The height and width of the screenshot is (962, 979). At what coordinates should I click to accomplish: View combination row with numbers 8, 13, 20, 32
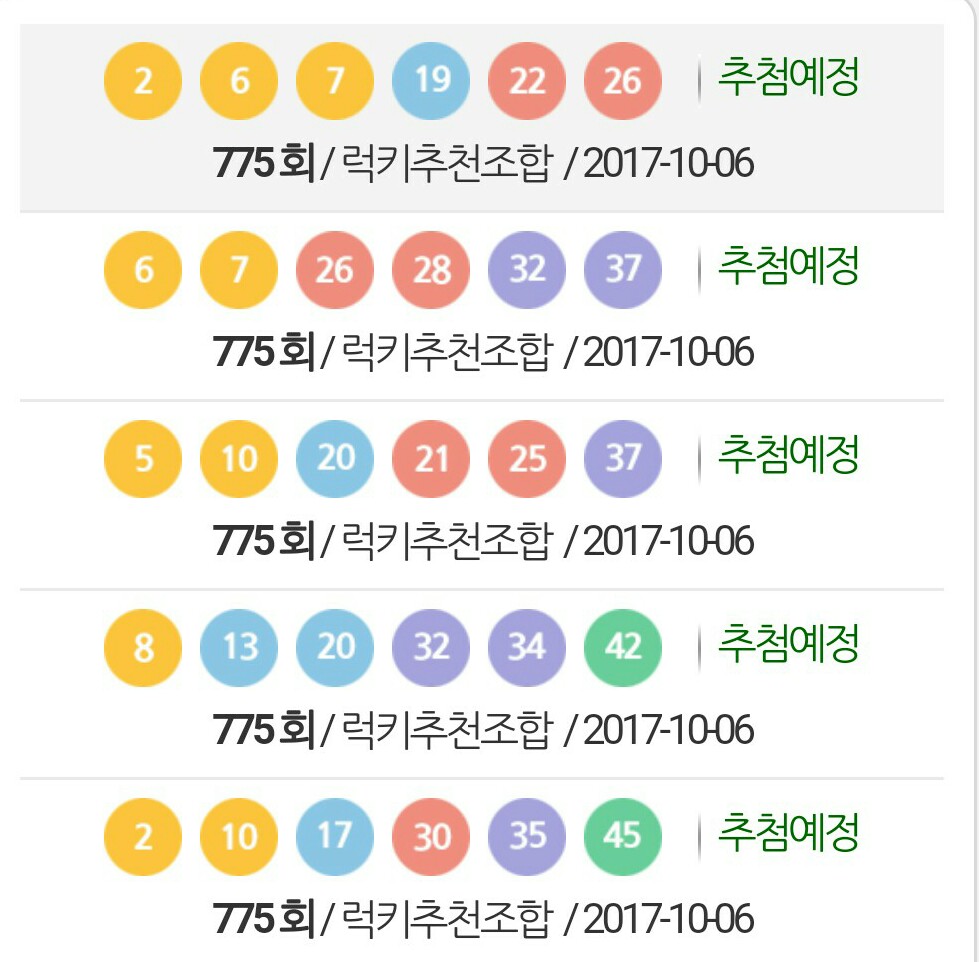(481, 684)
